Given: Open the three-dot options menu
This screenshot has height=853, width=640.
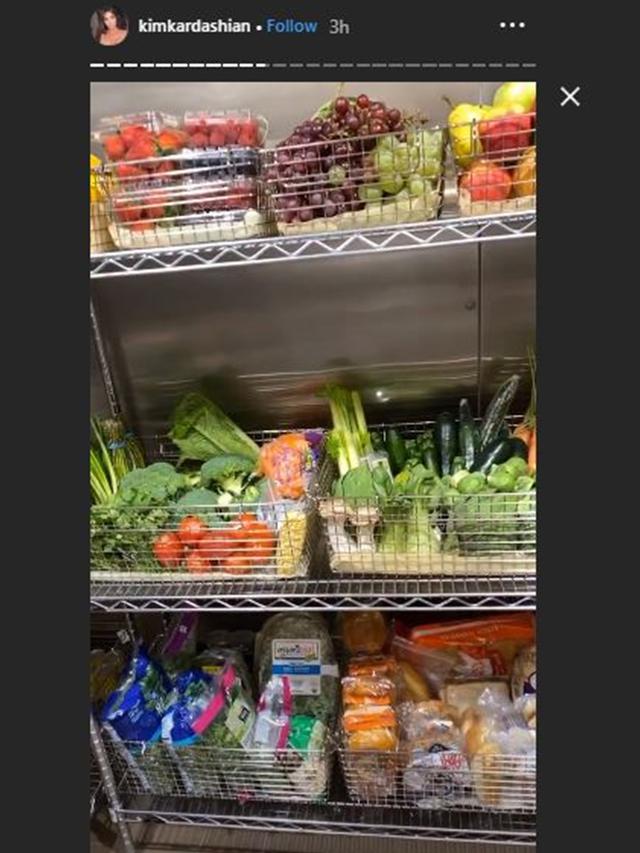Looking at the screenshot, I should coord(512,25).
